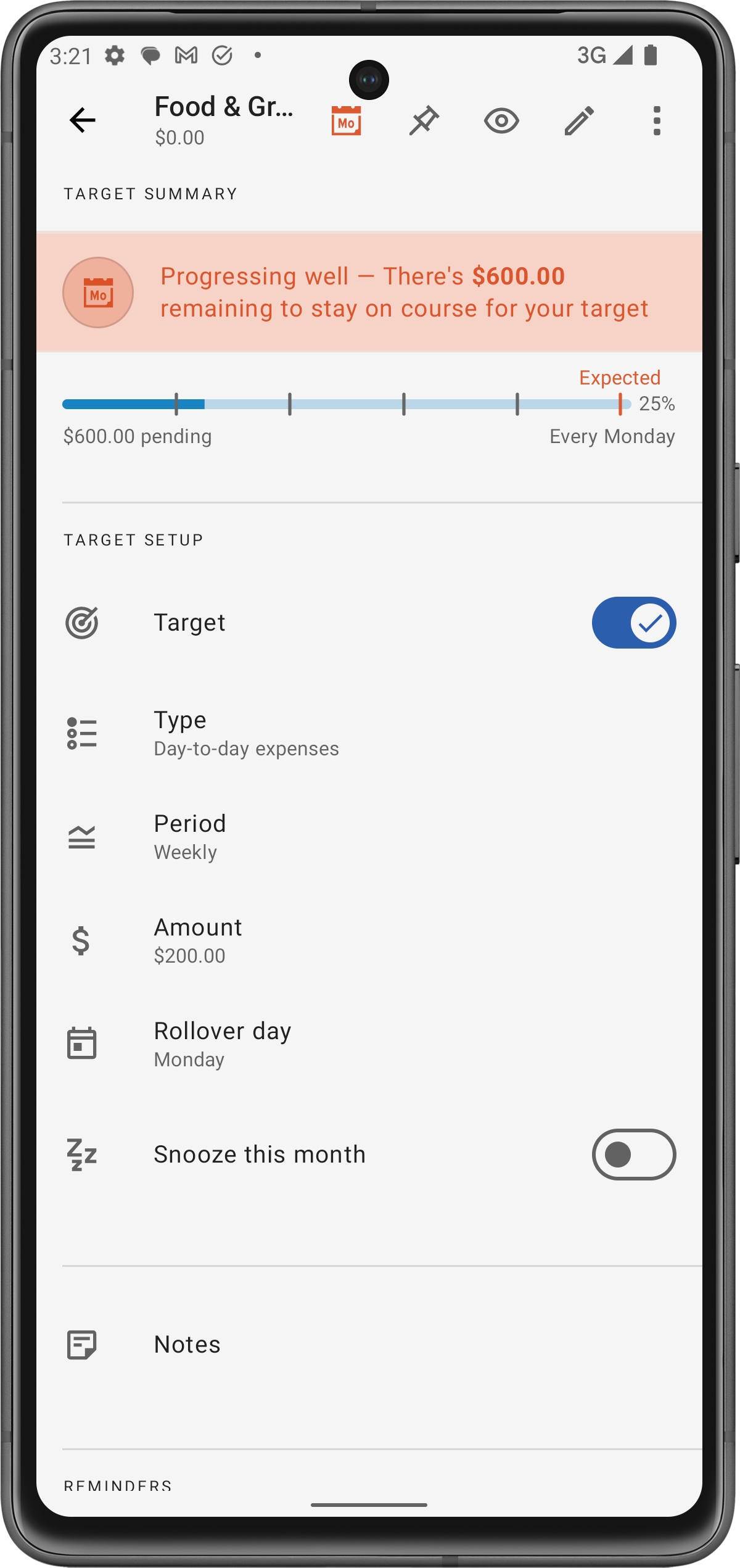The height and width of the screenshot is (1568, 740).
Task: Tap the orange calendar target icon
Action: (x=346, y=120)
